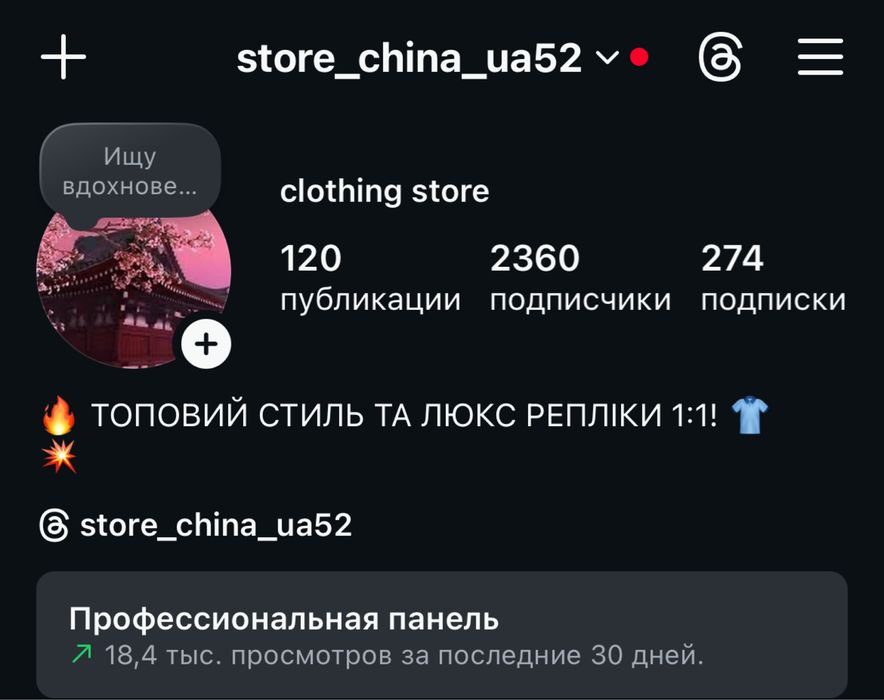This screenshot has width=884, height=700.
Task: Open the hamburger settings menu
Action: (x=820, y=59)
